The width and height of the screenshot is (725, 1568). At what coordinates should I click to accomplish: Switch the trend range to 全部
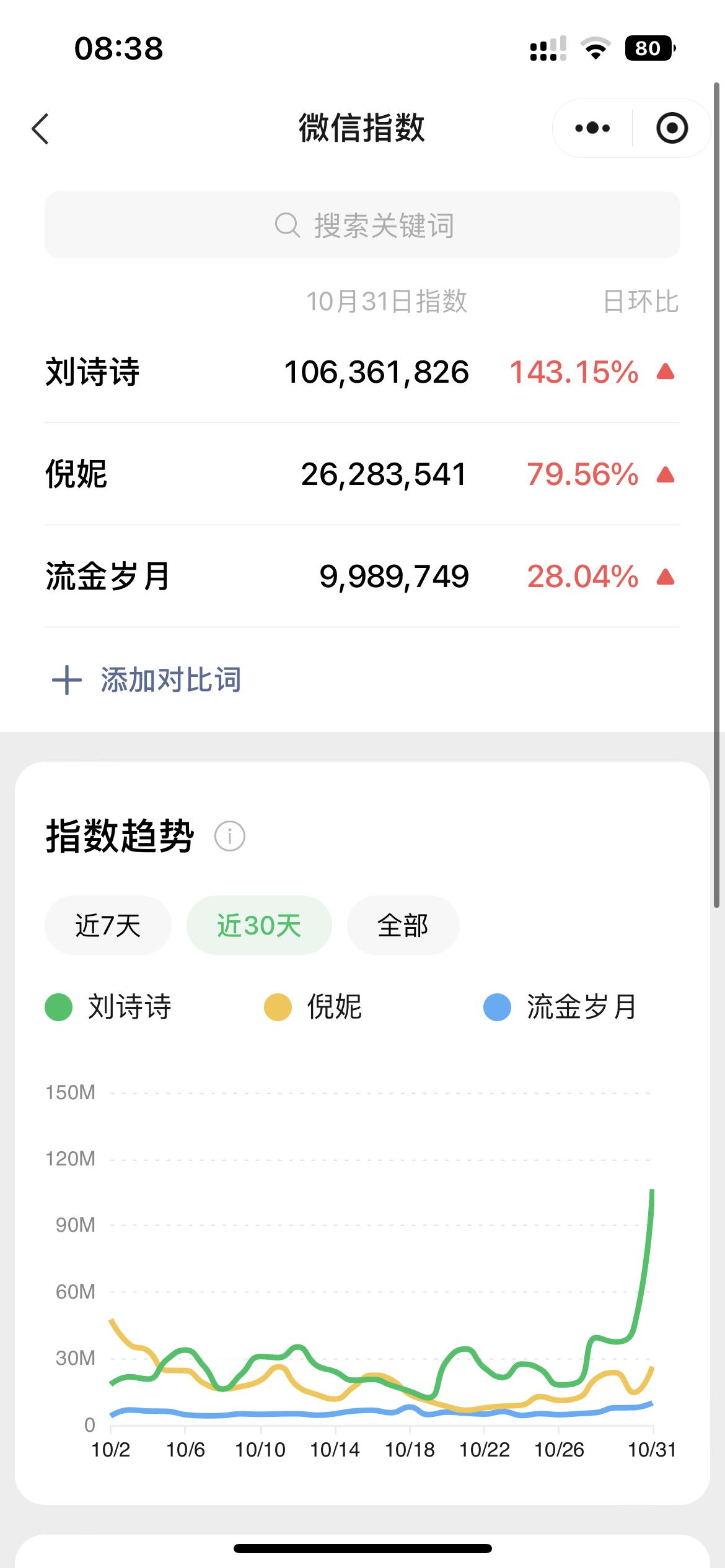(x=403, y=925)
